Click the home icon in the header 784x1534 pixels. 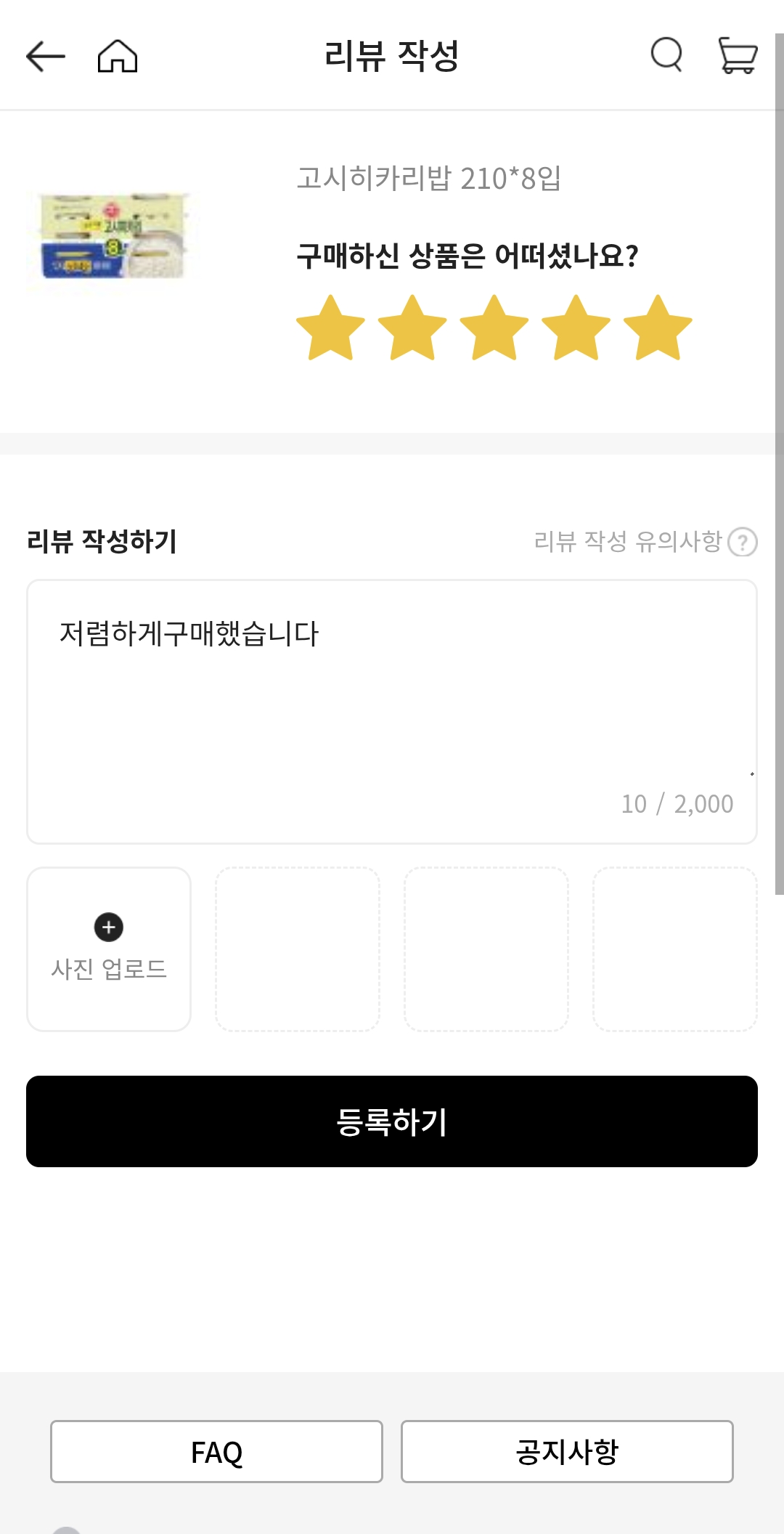coord(116,57)
